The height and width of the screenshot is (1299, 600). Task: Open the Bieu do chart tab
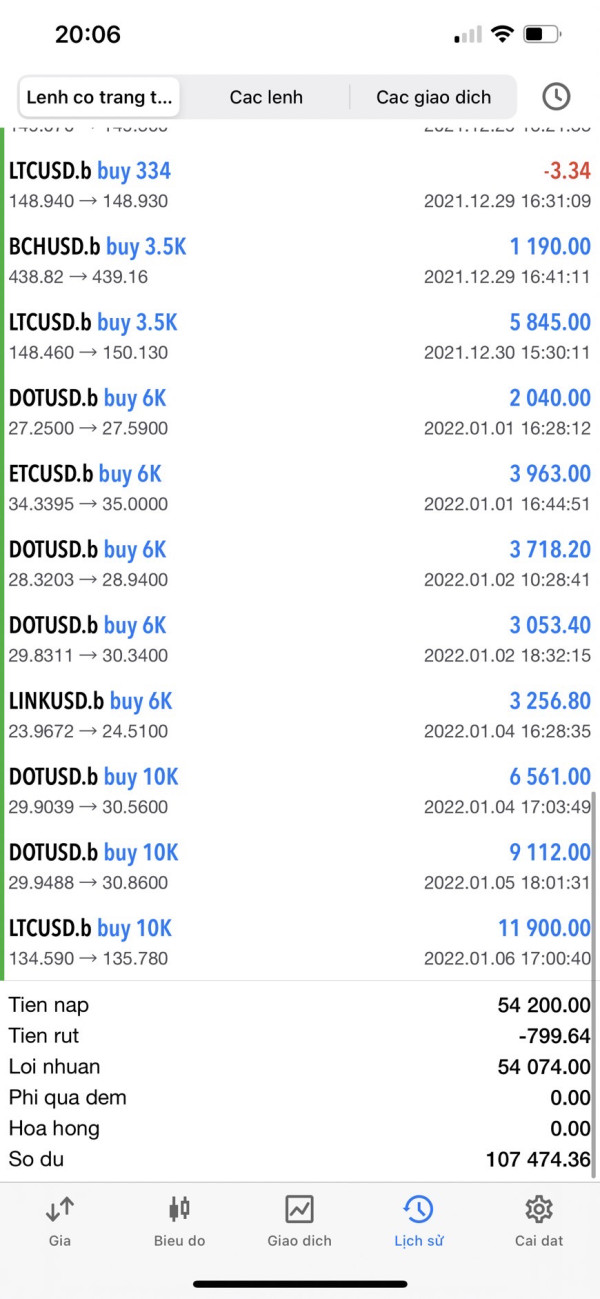[179, 1221]
